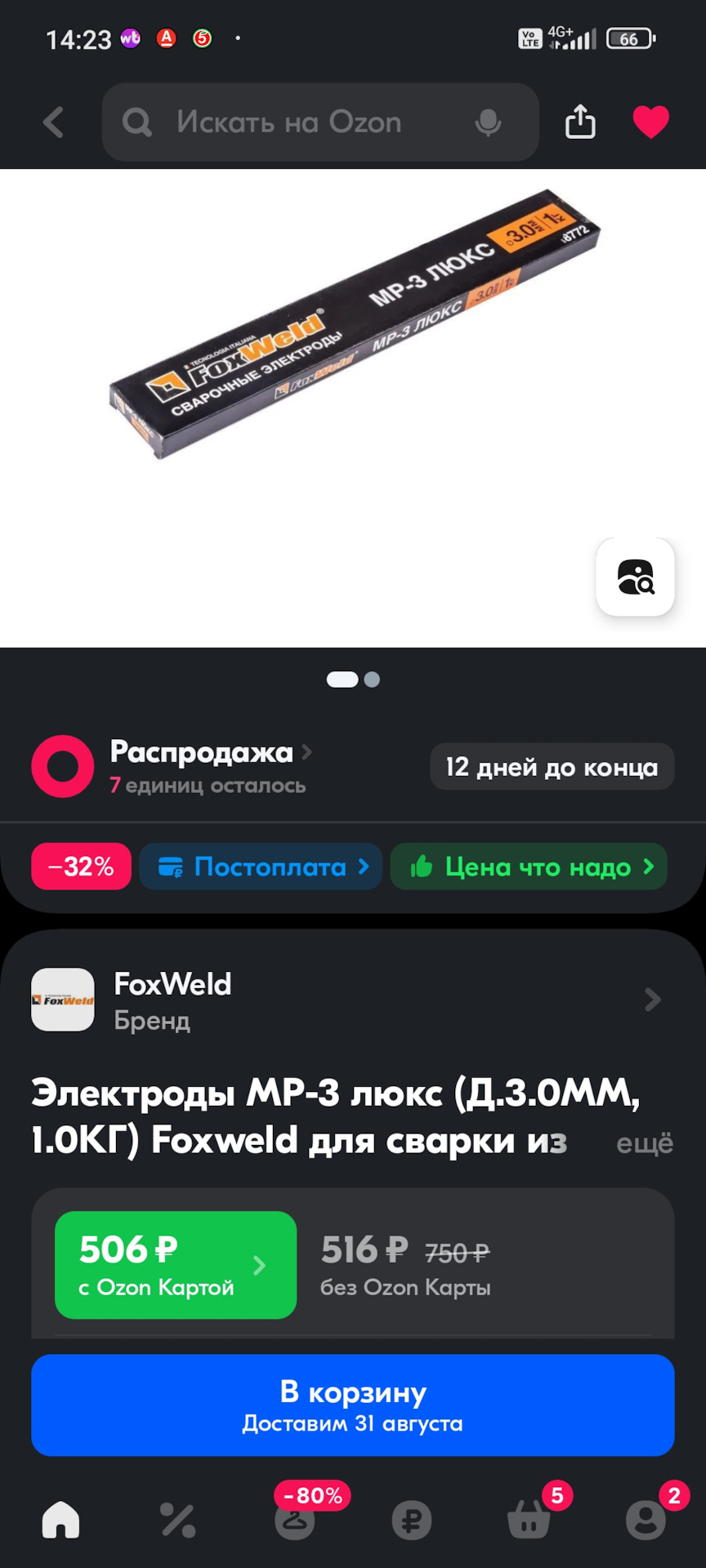706x1568 pixels.
Task: Activate voice search microphone
Action: click(488, 122)
